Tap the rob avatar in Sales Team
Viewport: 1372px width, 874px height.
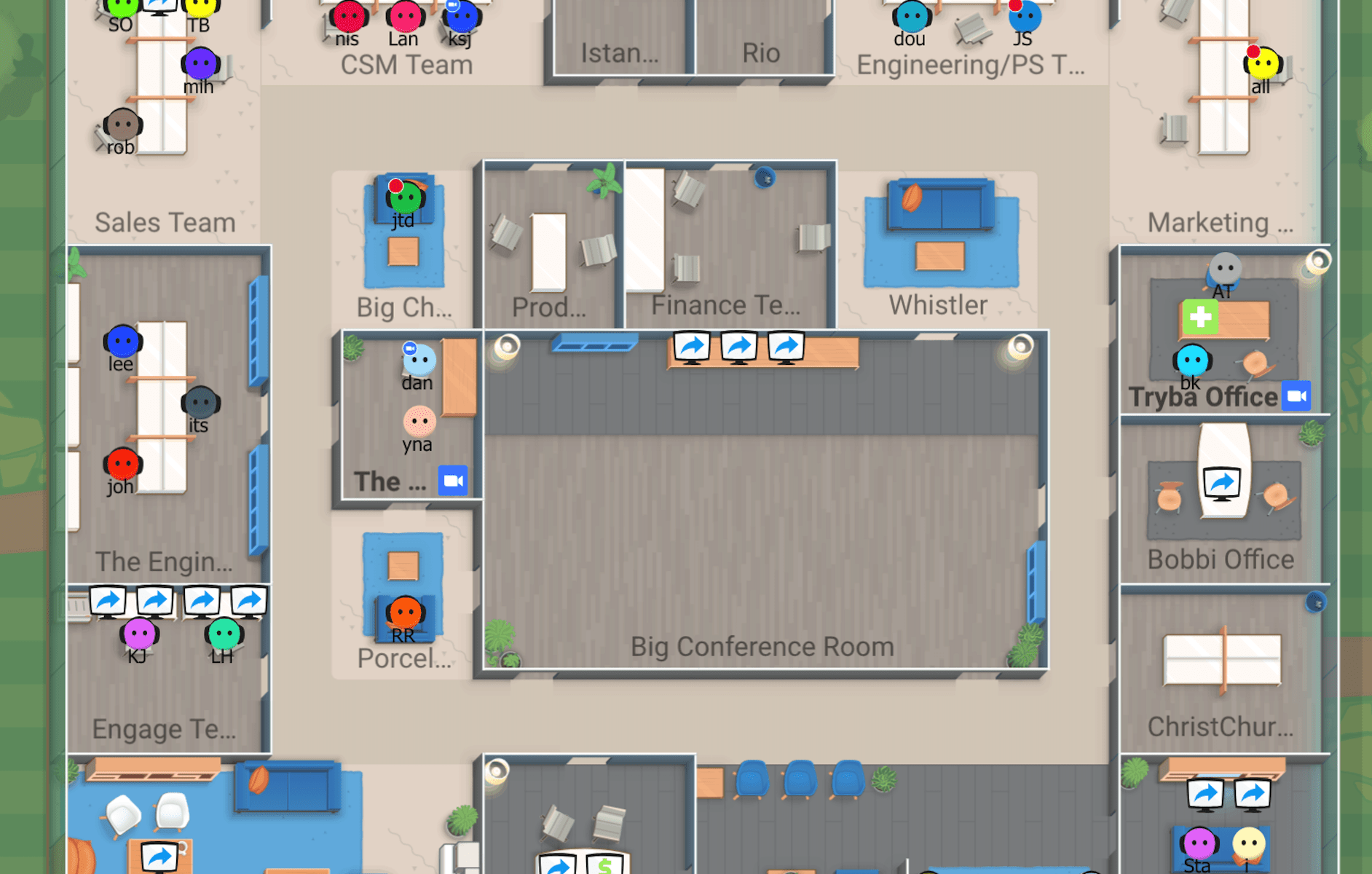coord(122,126)
